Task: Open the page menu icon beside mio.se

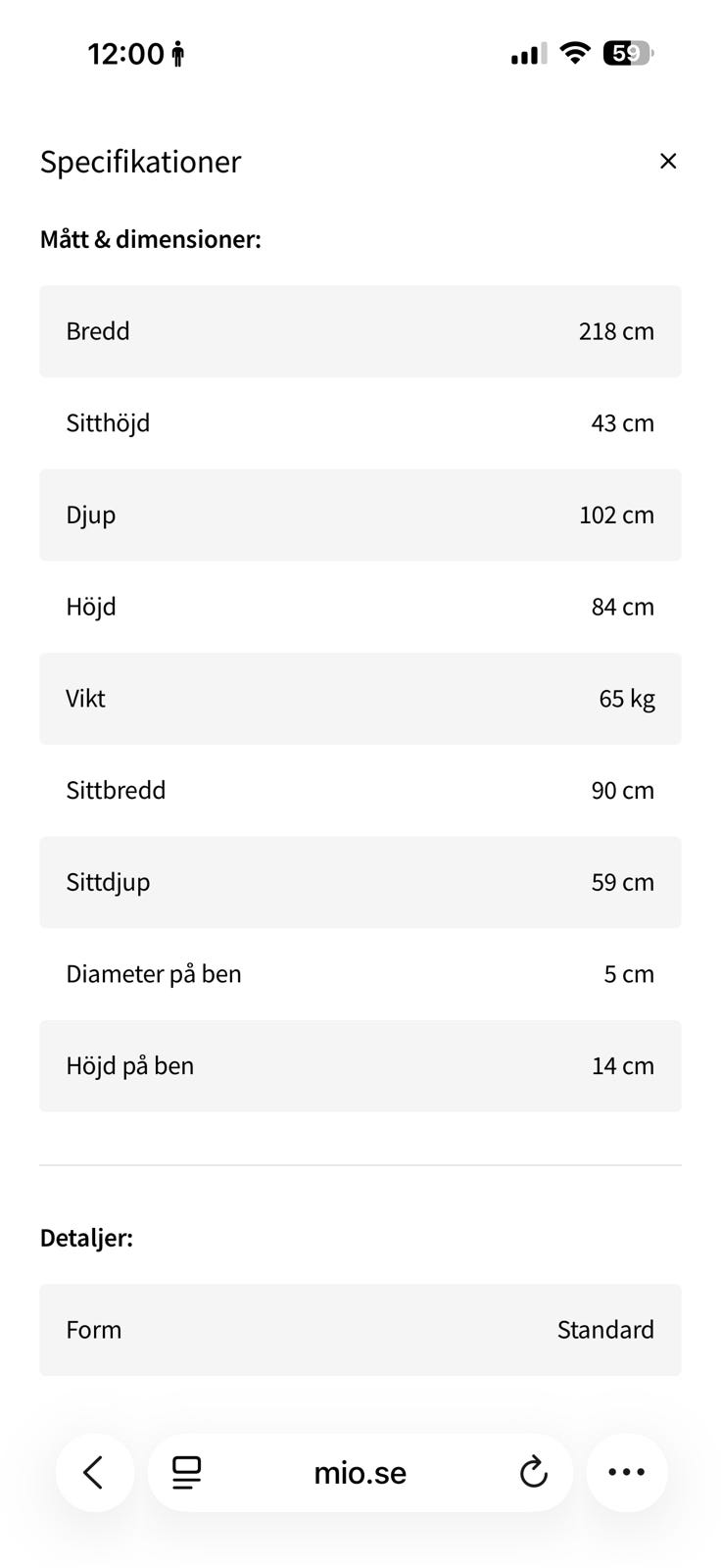Action: coord(186,1472)
